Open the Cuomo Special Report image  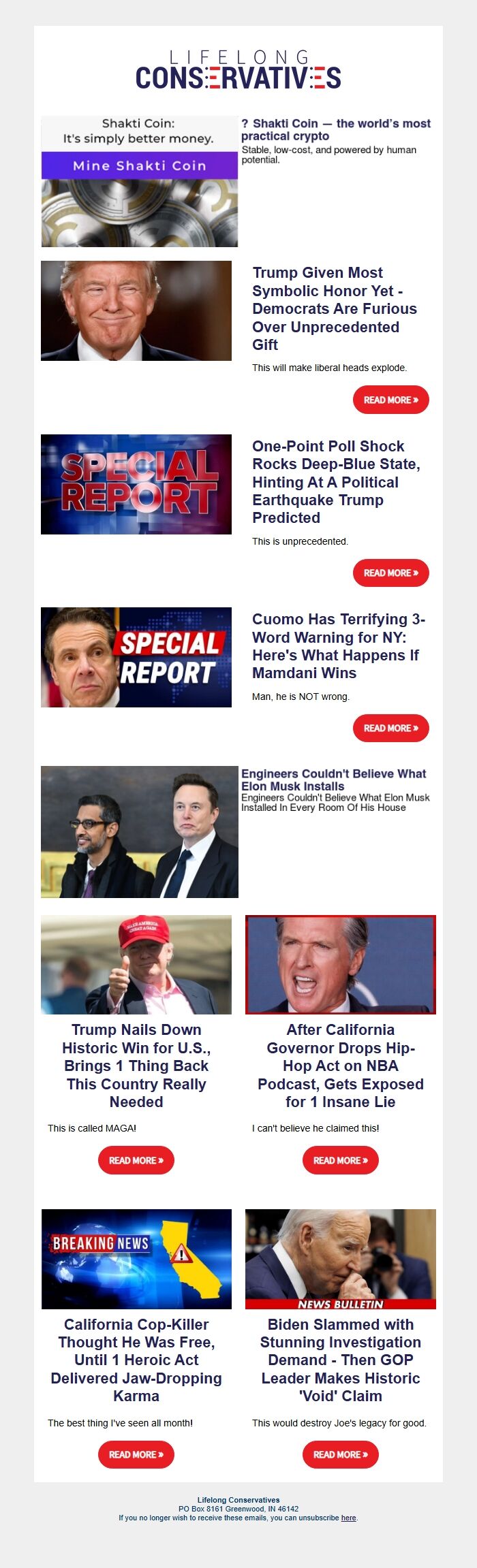click(x=136, y=657)
